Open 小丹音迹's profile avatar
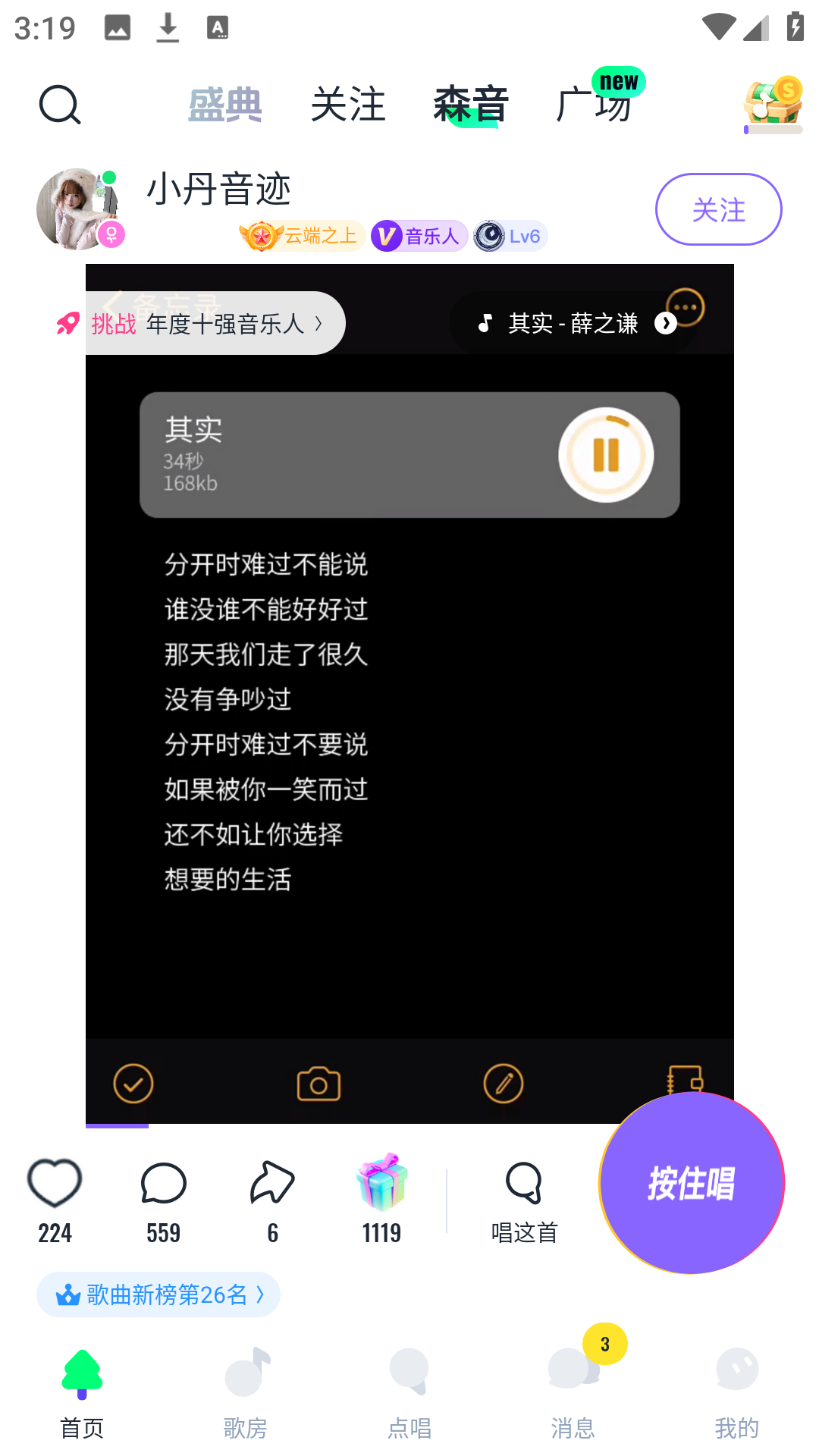Viewport: 819px width, 1456px height. [x=77, y=209]
